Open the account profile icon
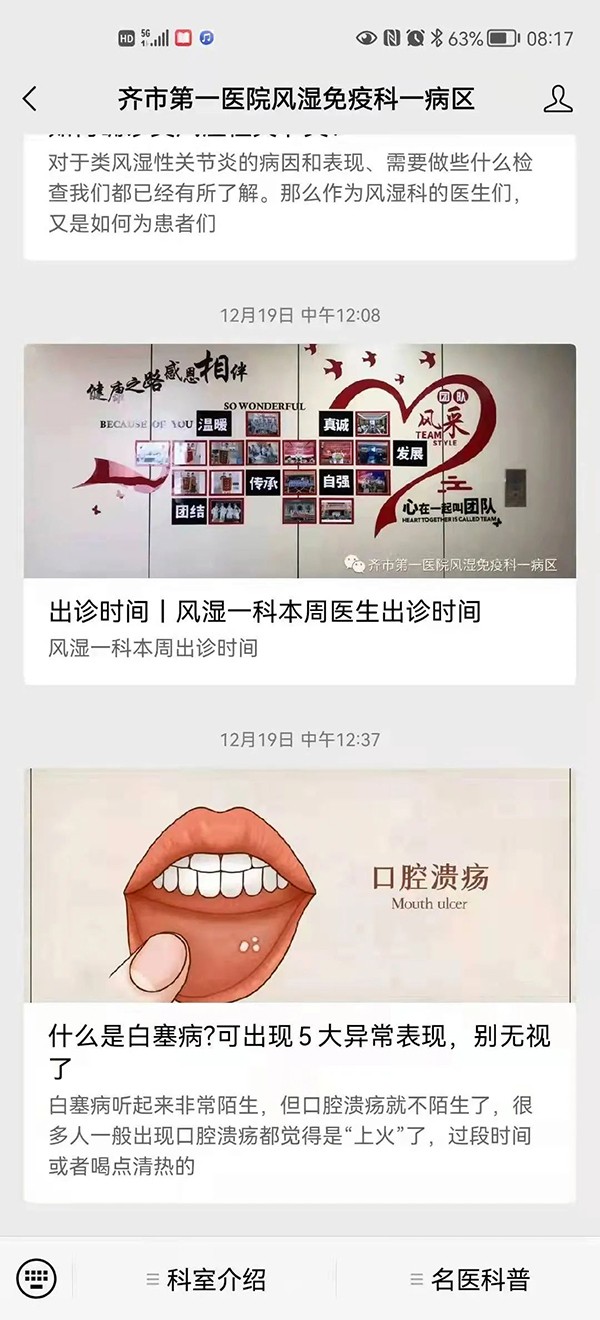This screenshot has width=600, height=1320. point(558,98)
